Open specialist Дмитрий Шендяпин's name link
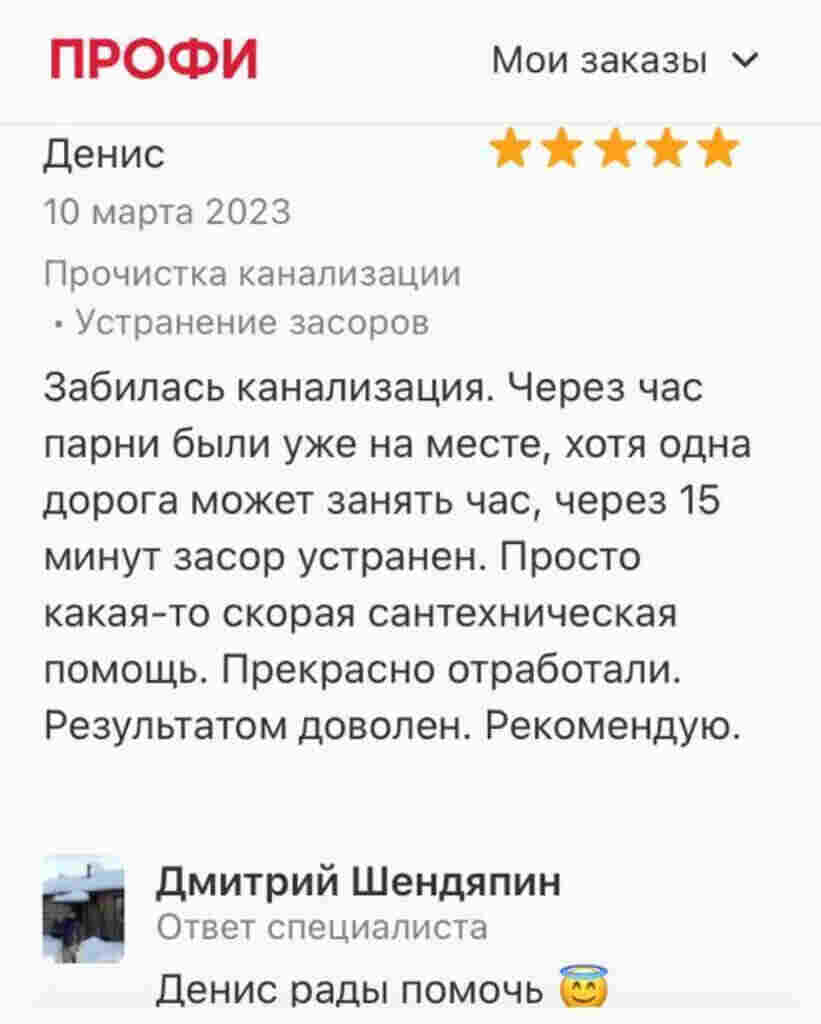The height and width of the screenshot is (1024, 821). (358, 883)
